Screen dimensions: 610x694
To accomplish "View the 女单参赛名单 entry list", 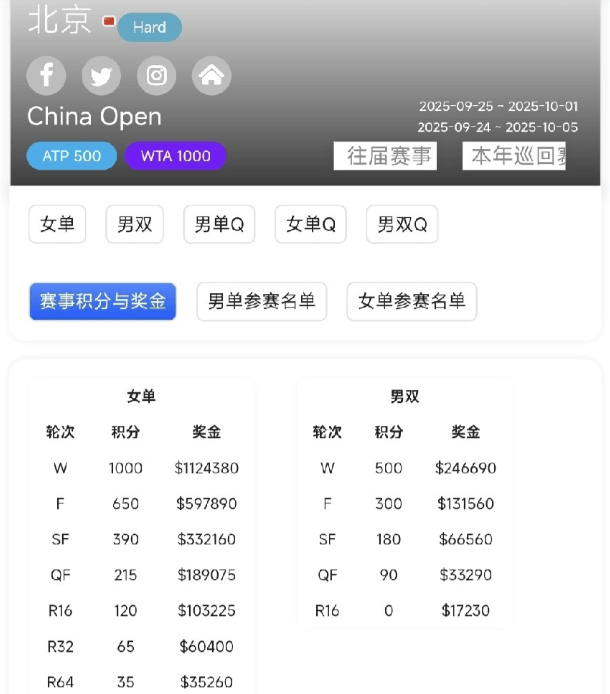I will click(x=412, y=301).
